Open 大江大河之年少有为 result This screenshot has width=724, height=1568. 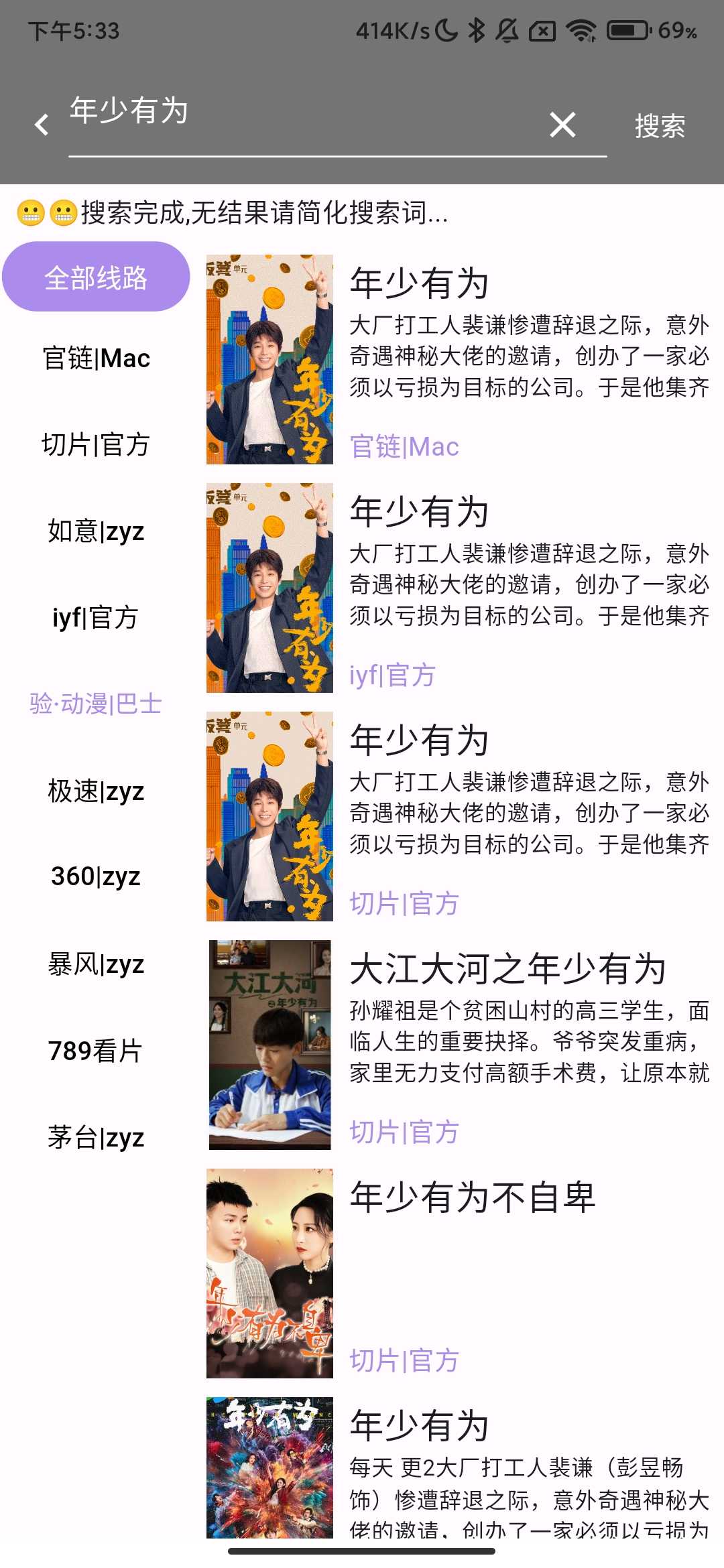(456, 1045)
